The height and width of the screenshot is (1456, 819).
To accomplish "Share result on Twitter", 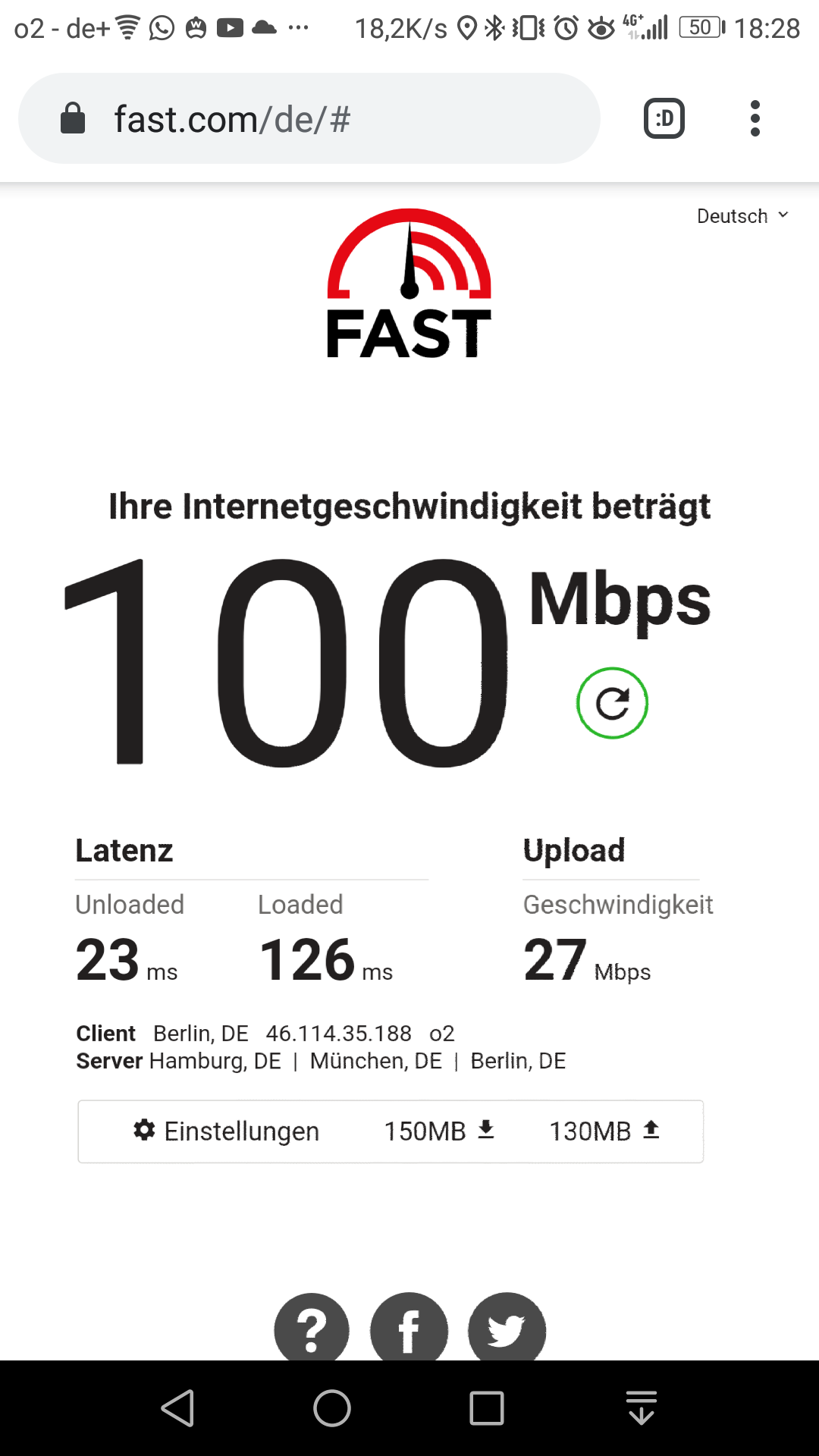I will [x=507, y=1327].
